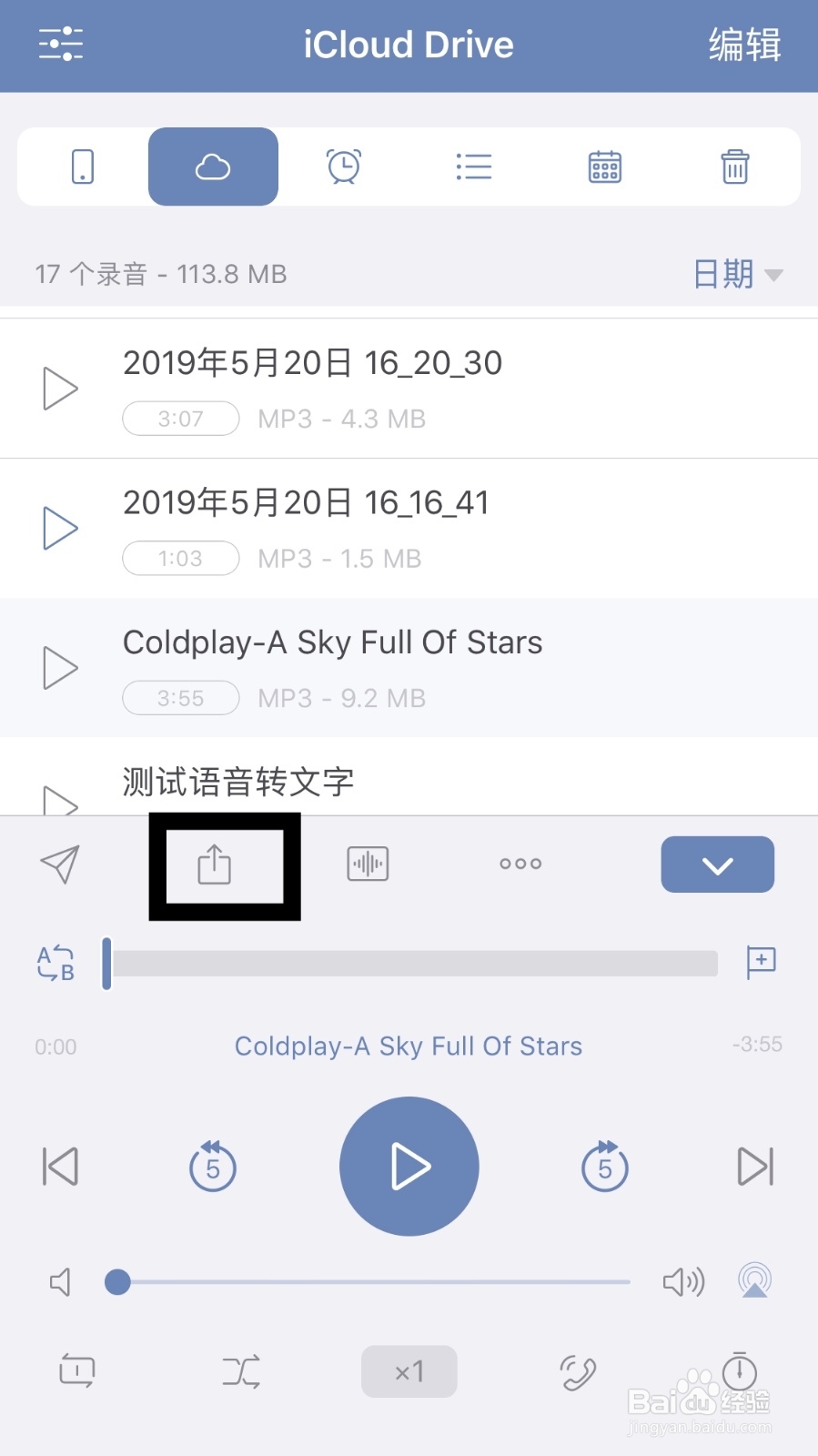Collapse the player panel
Viewport: 818px width, 1456px height.
717,864
